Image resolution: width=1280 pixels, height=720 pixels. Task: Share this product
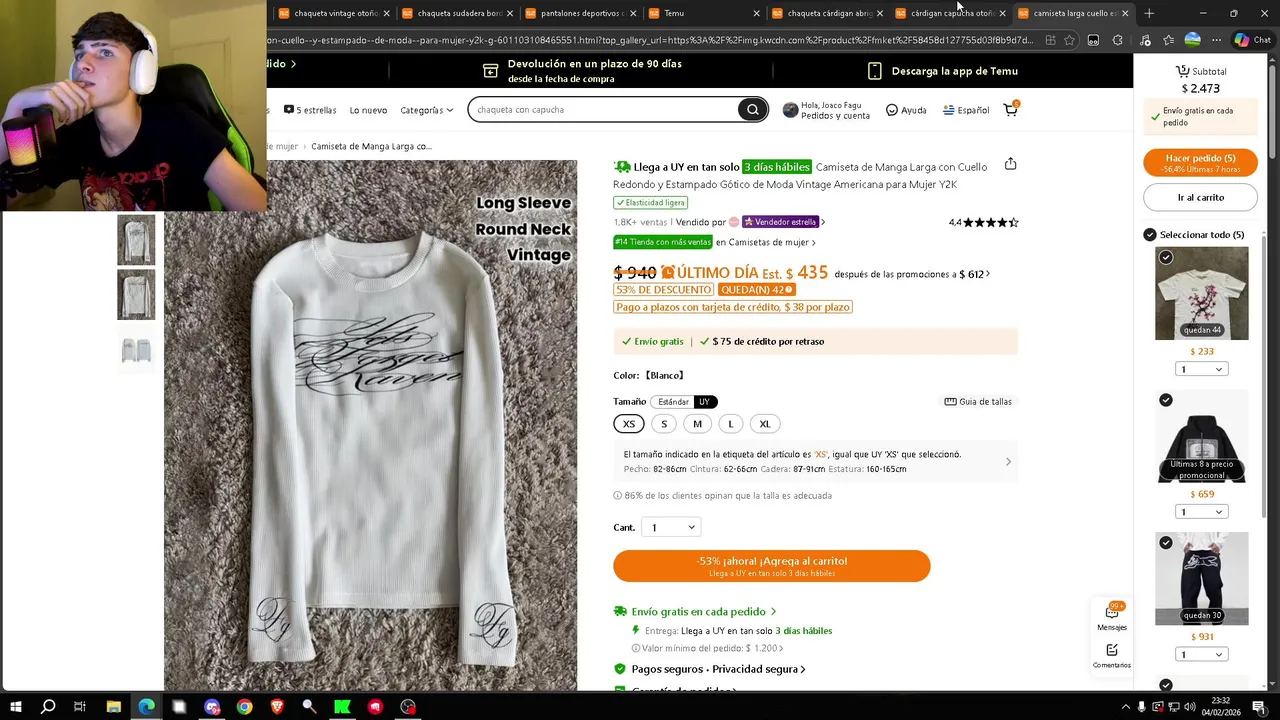click(x=1010, y=164)
